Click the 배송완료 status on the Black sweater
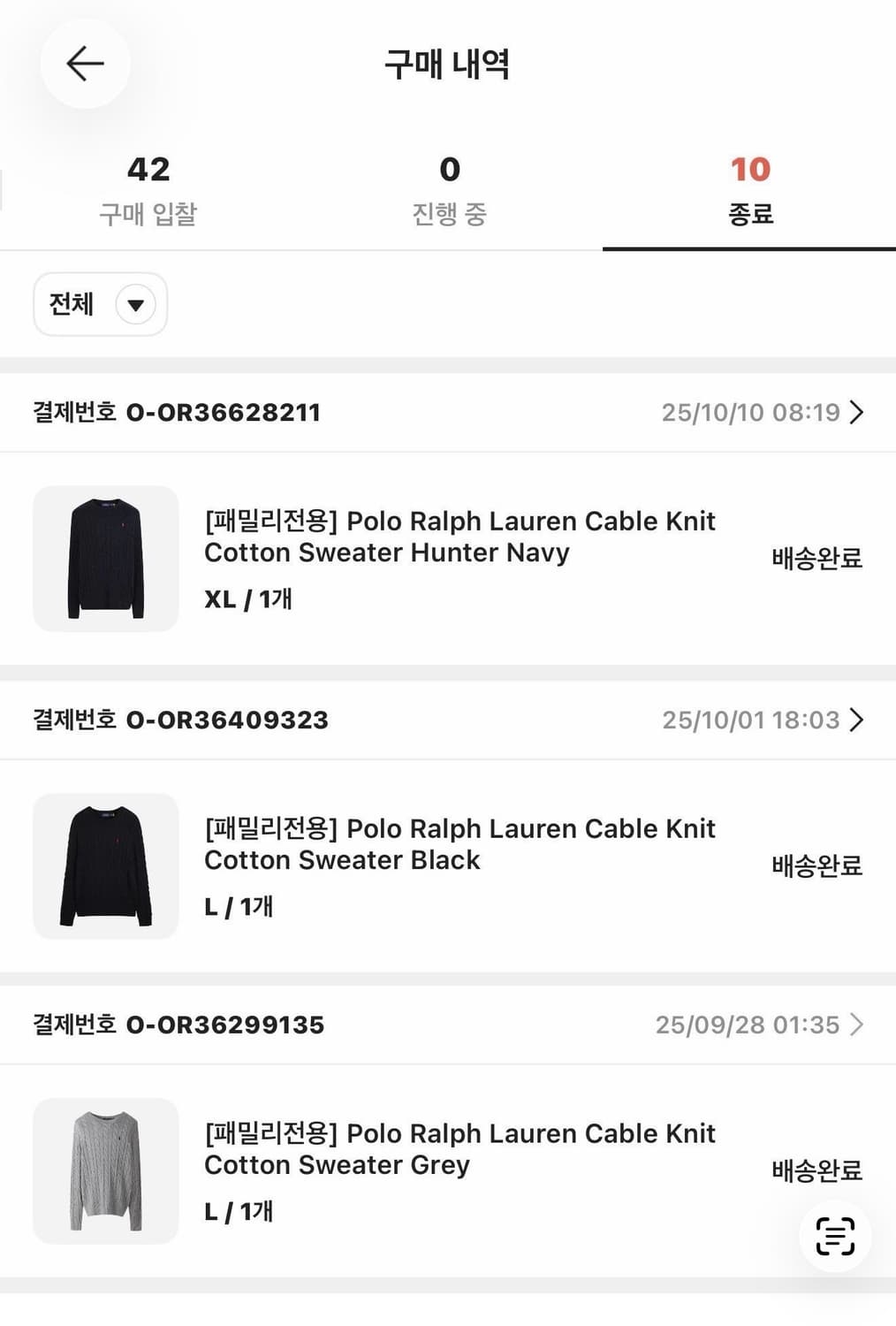Viewport: 896px width, 1326px height. [815, 866]
